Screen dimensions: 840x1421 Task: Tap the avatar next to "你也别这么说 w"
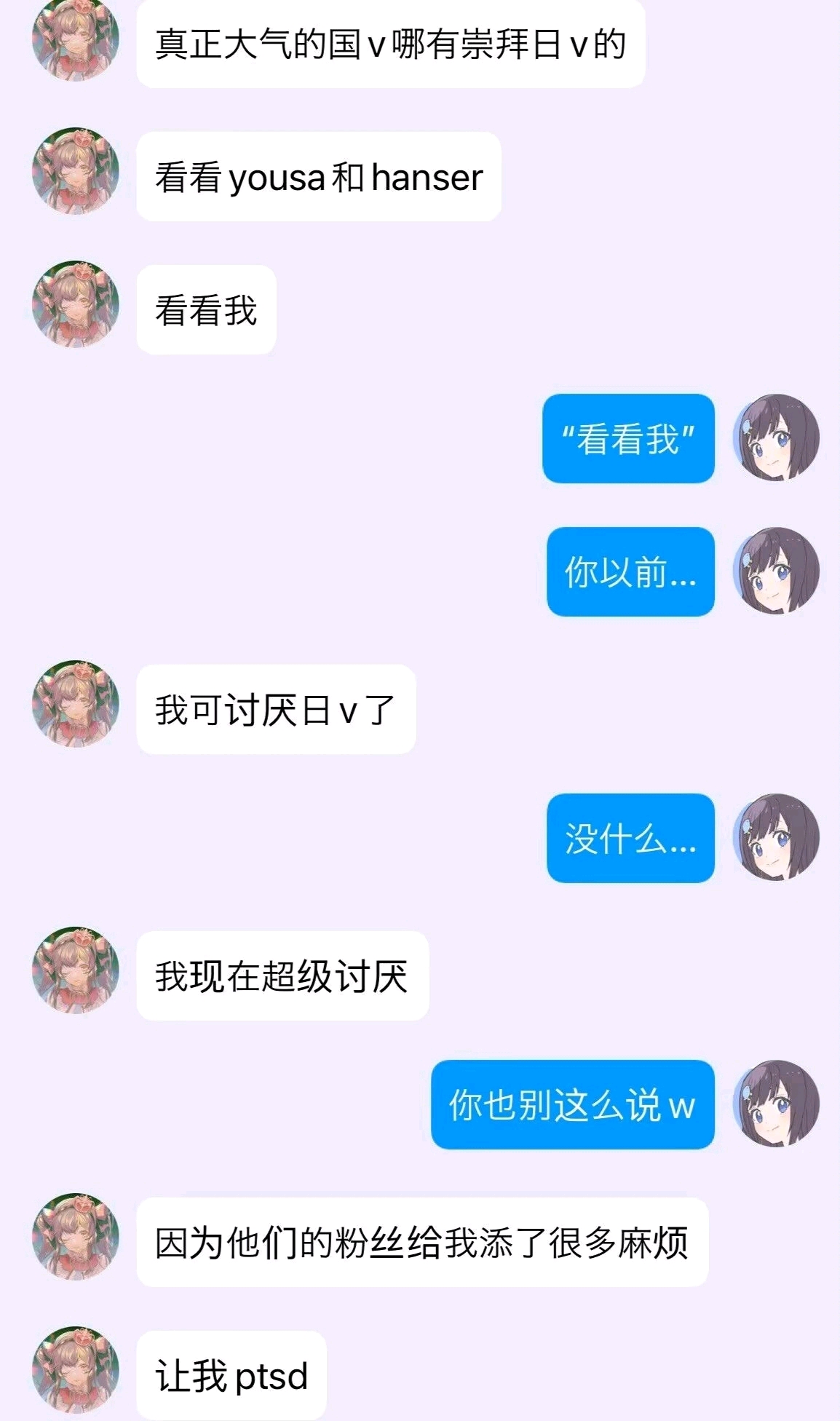click(776, 1104)
